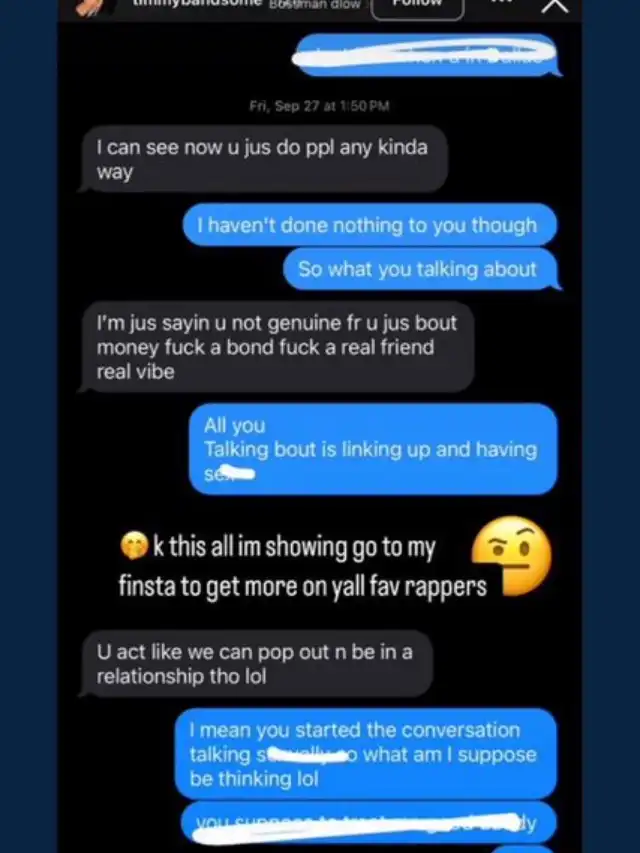Close the story viewer
This screenshot has width=640, height=853.
553,5
